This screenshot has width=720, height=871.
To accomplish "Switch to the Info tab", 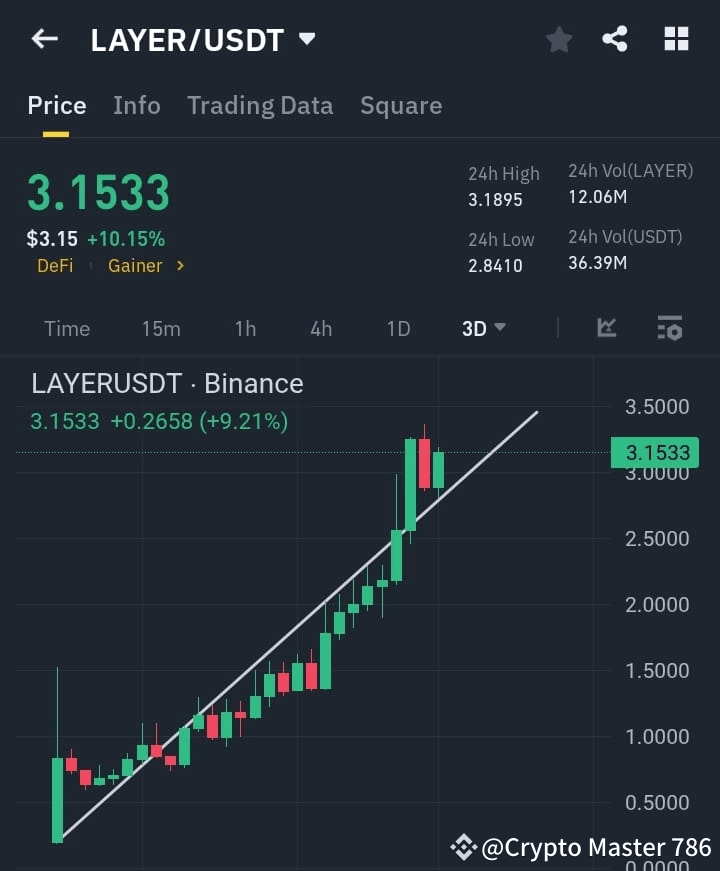I will [137, 105].
